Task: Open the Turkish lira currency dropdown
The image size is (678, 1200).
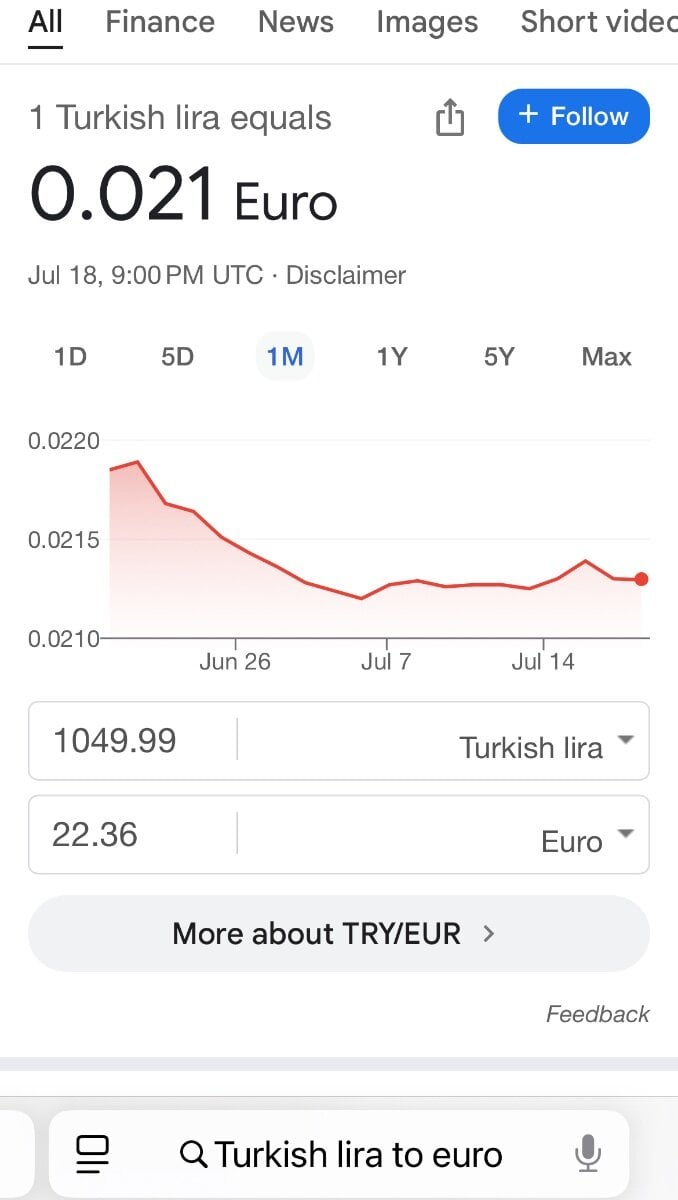Action: click(444, 741)
